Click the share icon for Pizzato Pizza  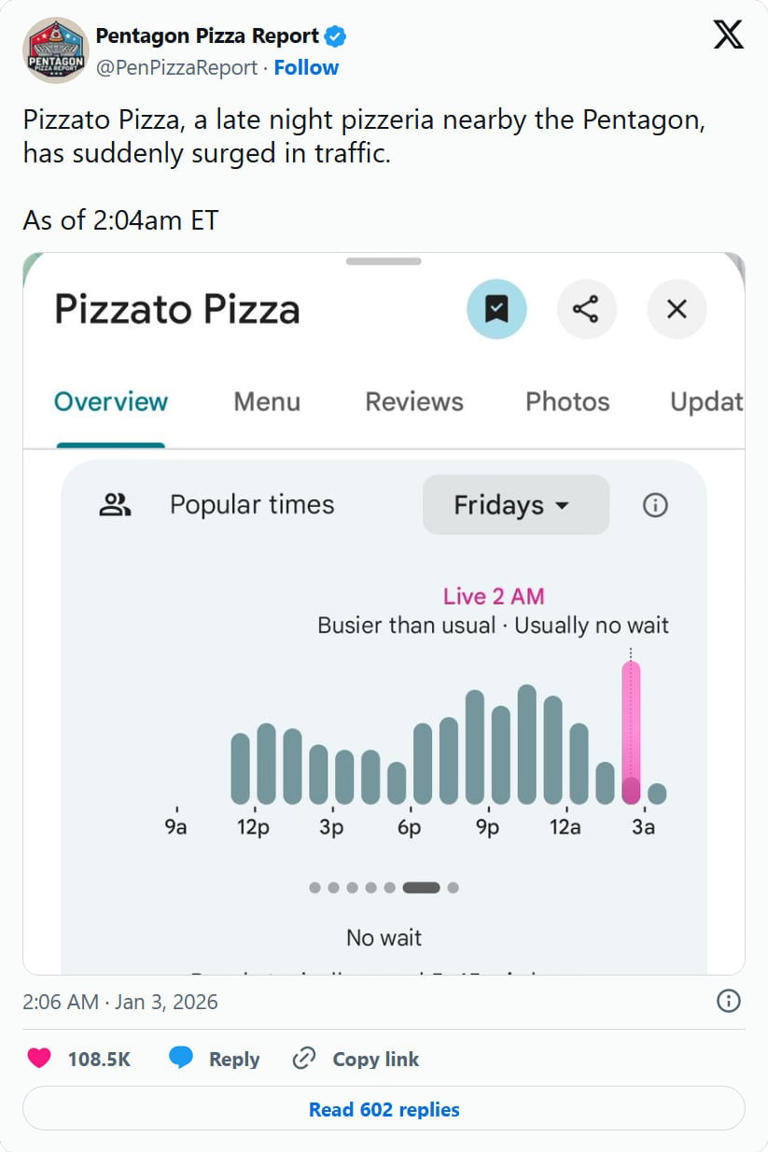pos(587,310)
